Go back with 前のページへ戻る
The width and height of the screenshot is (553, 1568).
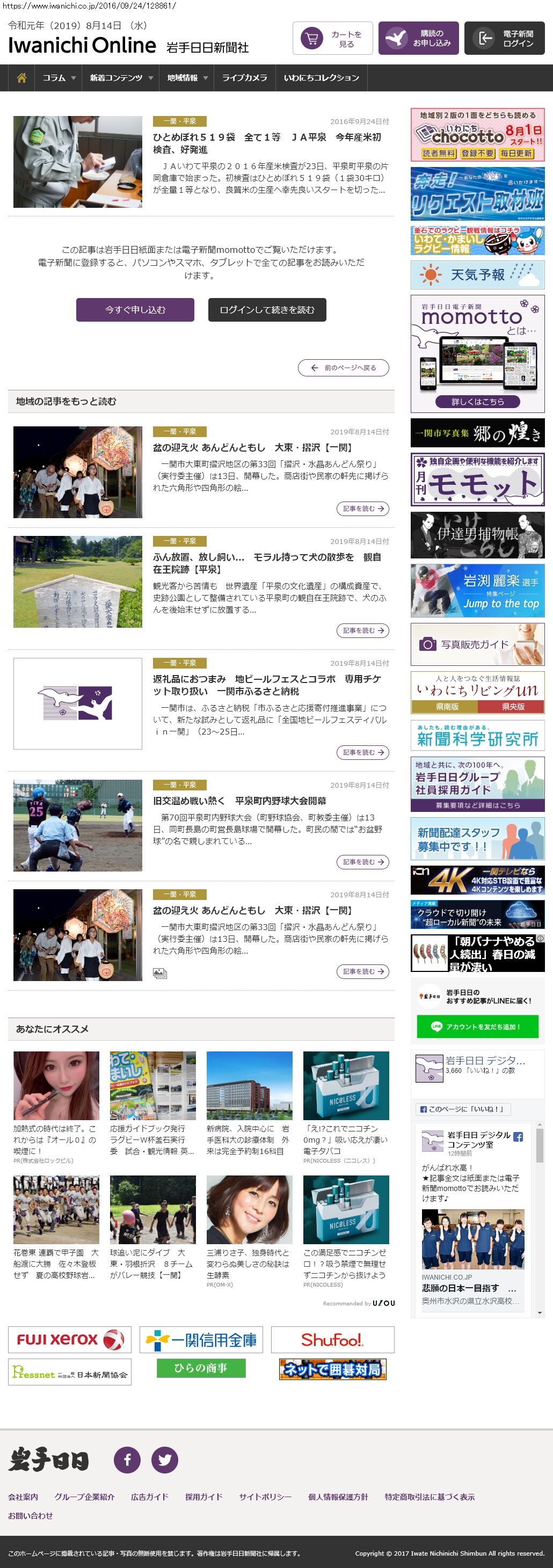(x=343, y=368)
